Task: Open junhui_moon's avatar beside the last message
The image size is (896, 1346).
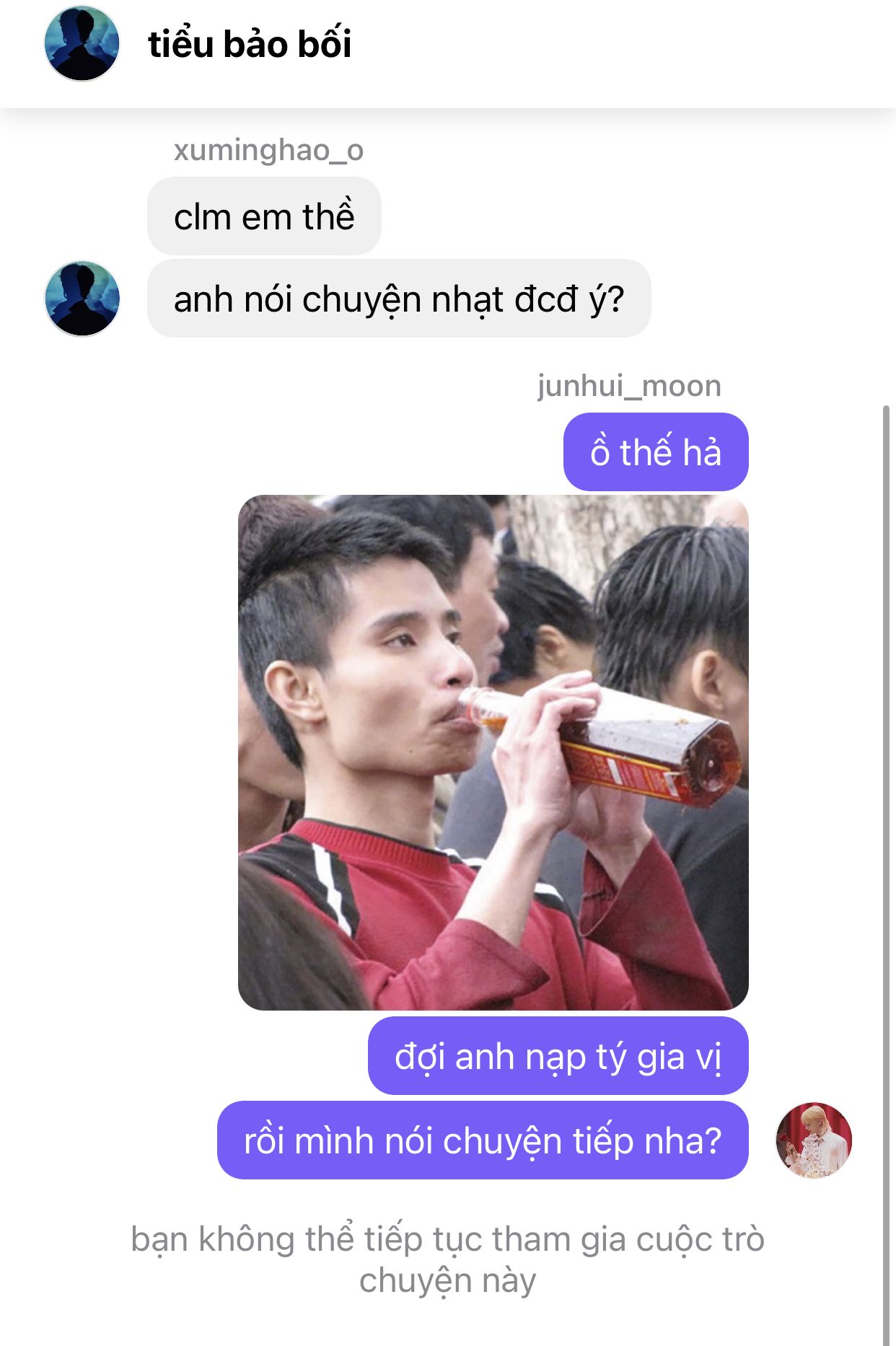Action: pyautogui.click(x=813, y=1140)
